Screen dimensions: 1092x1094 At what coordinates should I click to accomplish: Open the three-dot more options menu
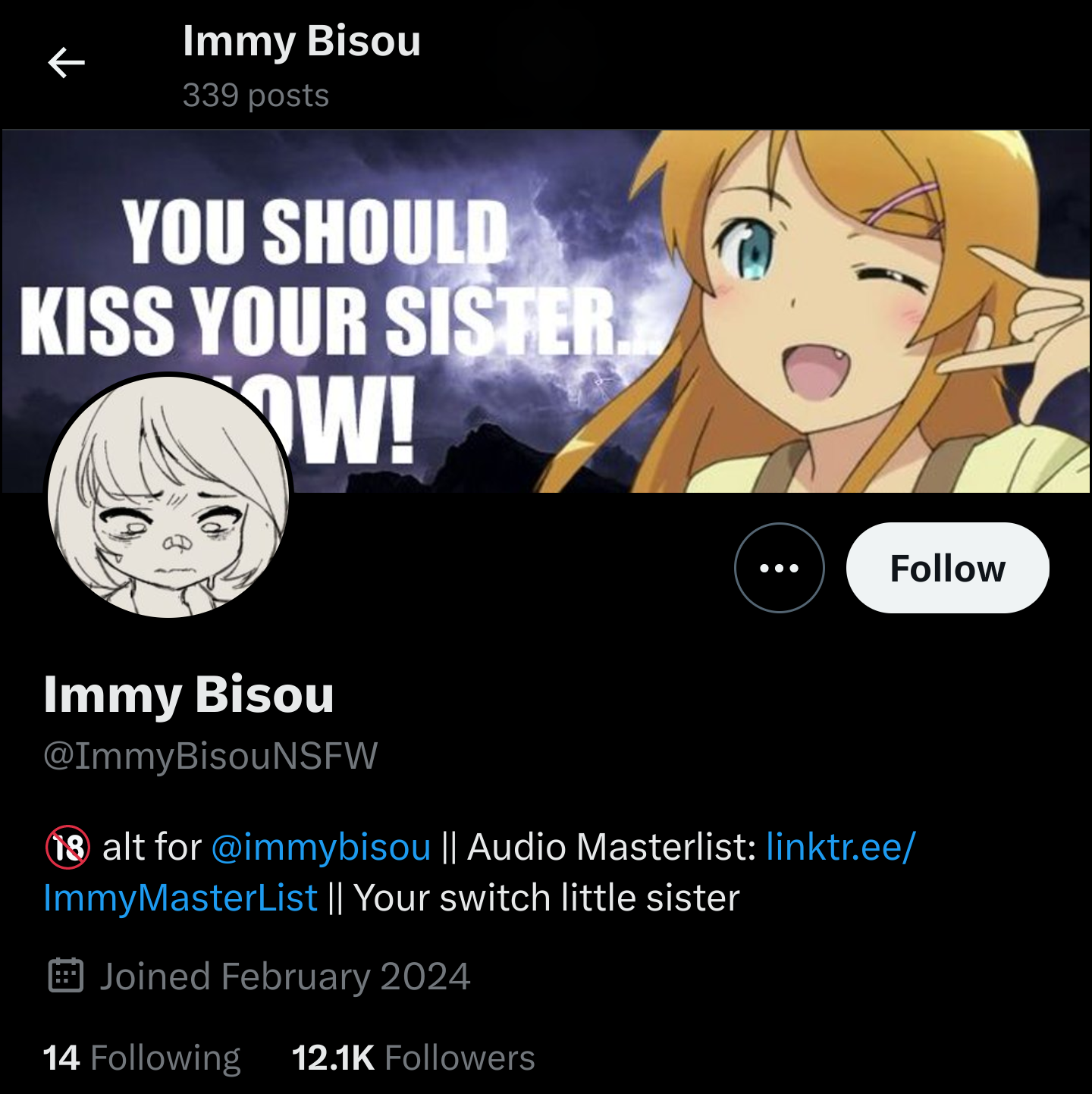779,568
